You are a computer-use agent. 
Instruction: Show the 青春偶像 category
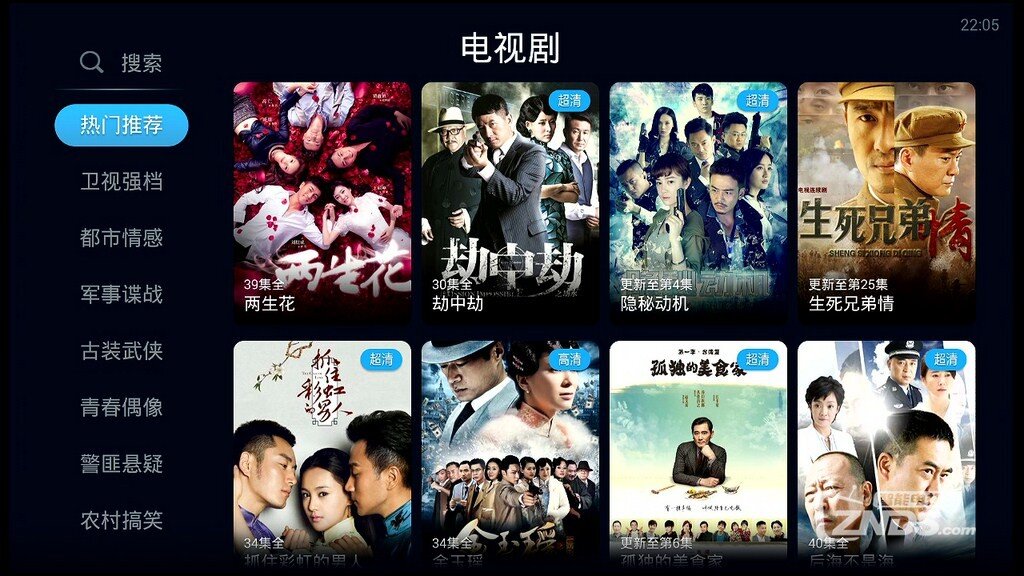121,408
